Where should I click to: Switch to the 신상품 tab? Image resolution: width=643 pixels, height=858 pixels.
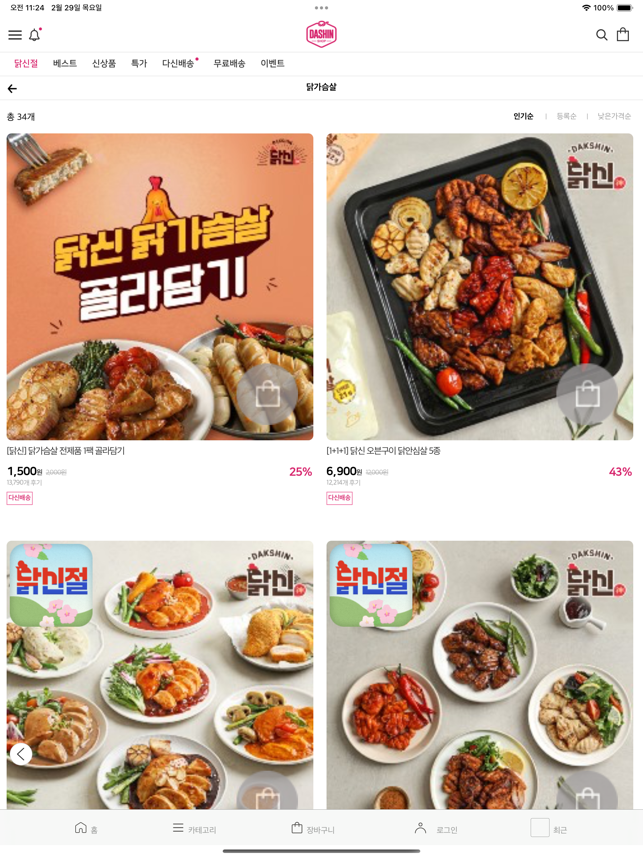click(x=104, y=64)
